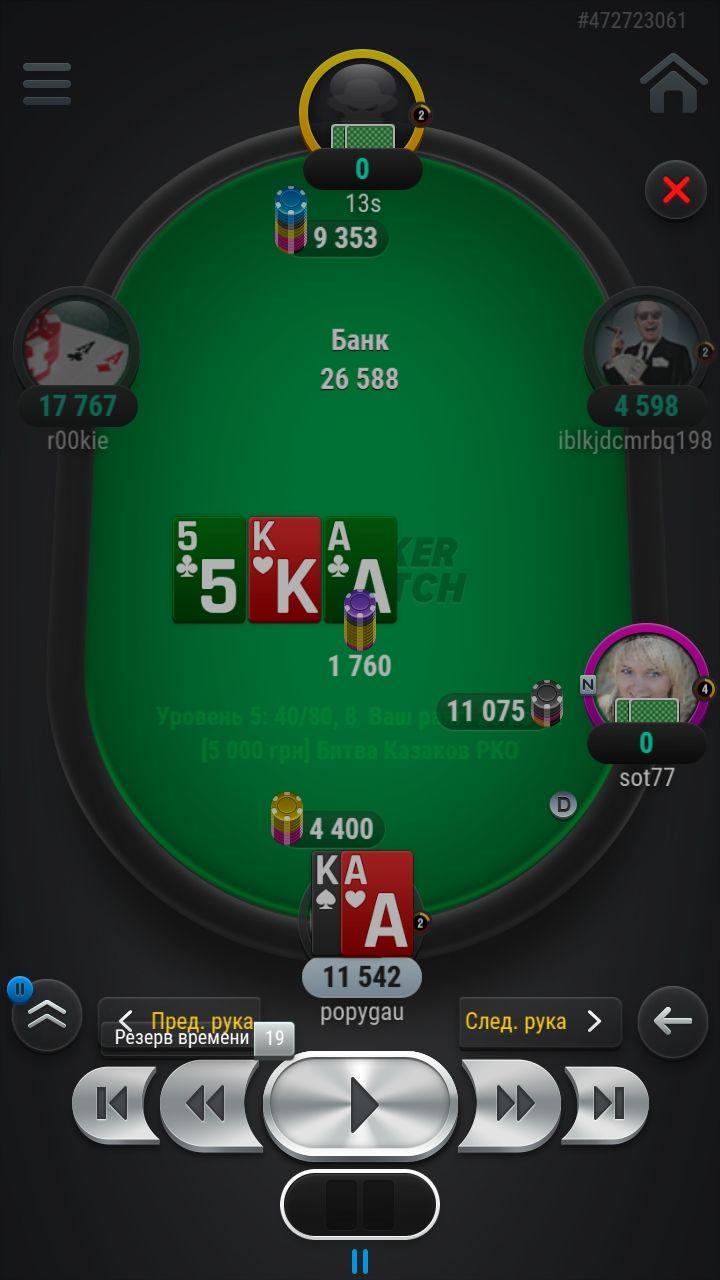Fast forward one step in the replay
The image size is (720, 1280).
tap(512, 1105)
